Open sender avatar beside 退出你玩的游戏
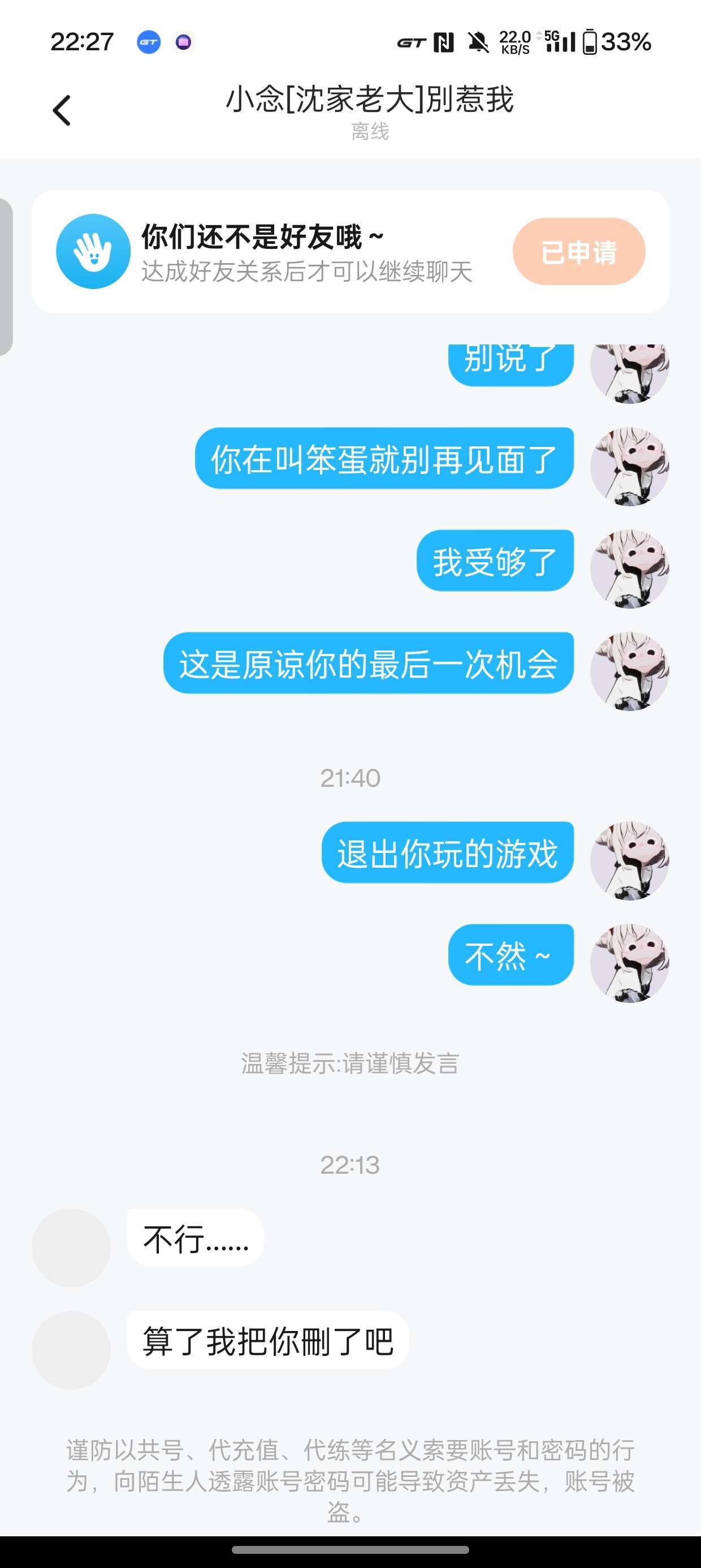 click(x=629, y=861)
